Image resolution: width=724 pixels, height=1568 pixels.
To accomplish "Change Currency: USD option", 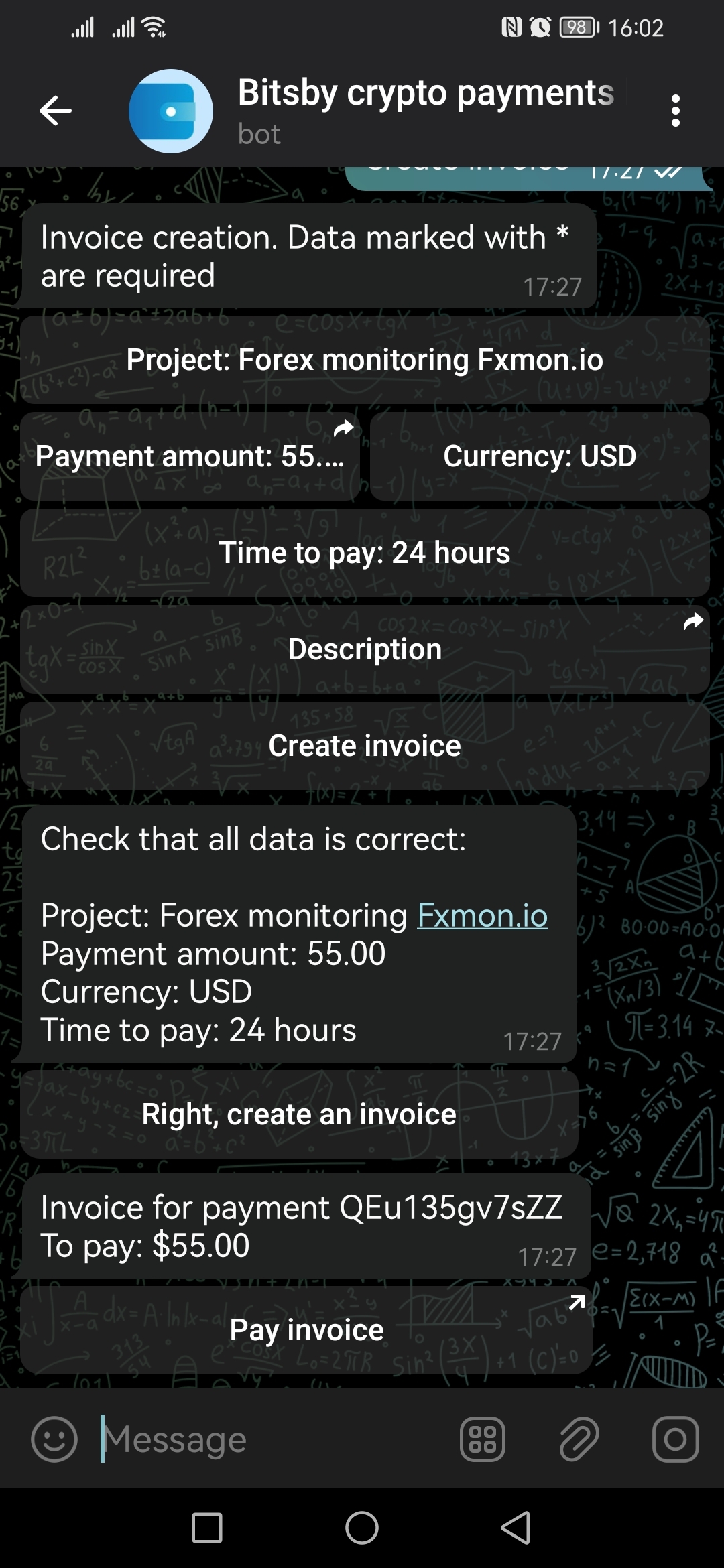I will [540, 456].
